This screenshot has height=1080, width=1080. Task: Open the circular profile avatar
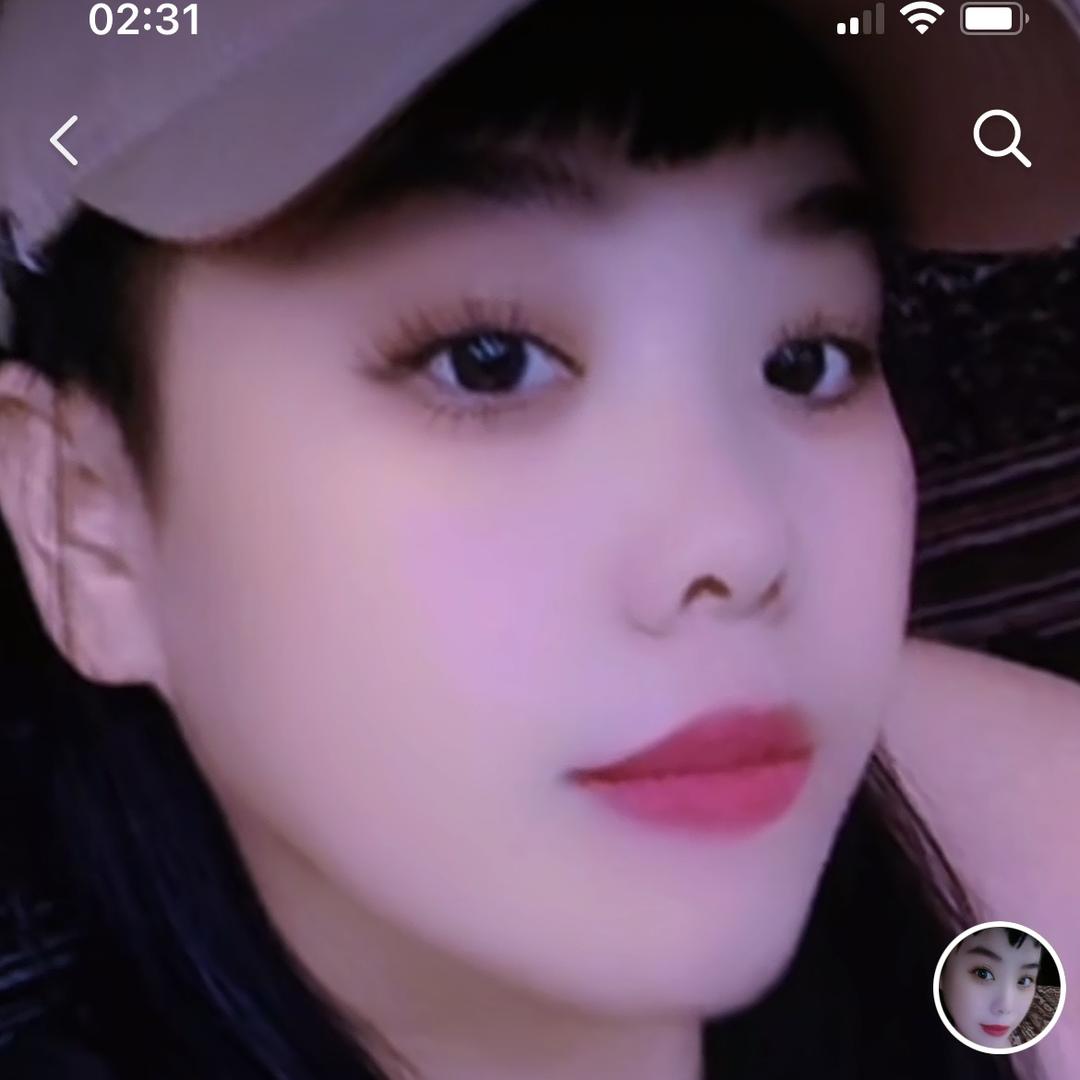point(999,987)
